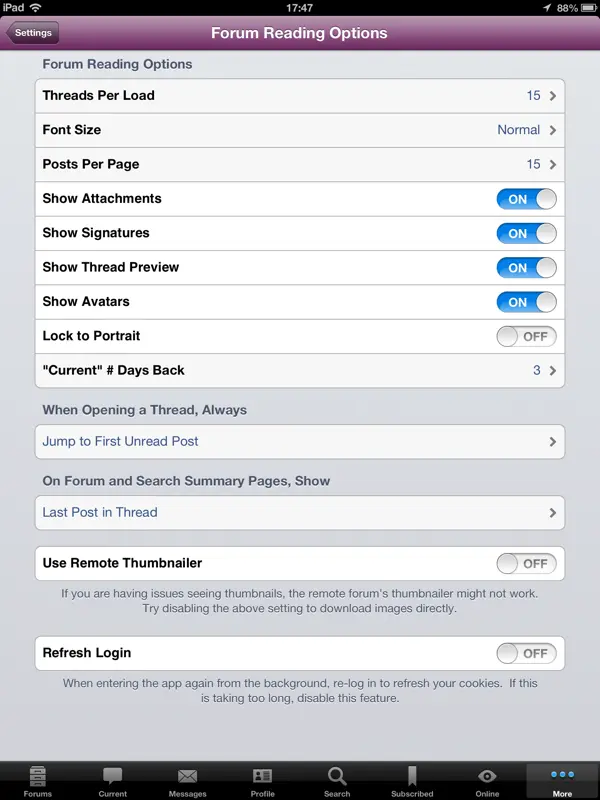Viewport: 600px width, 800px height.
Task: Change the Font Size option
Action: (x=300, y=130)
